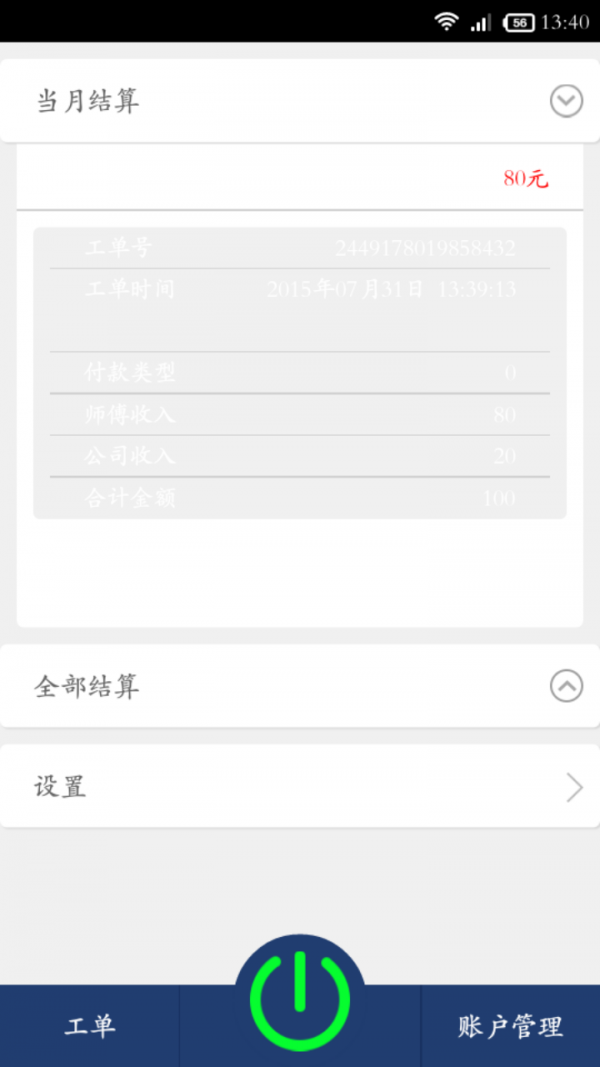Open the 设置 row
600x1067 pixels.
[300, 787]
